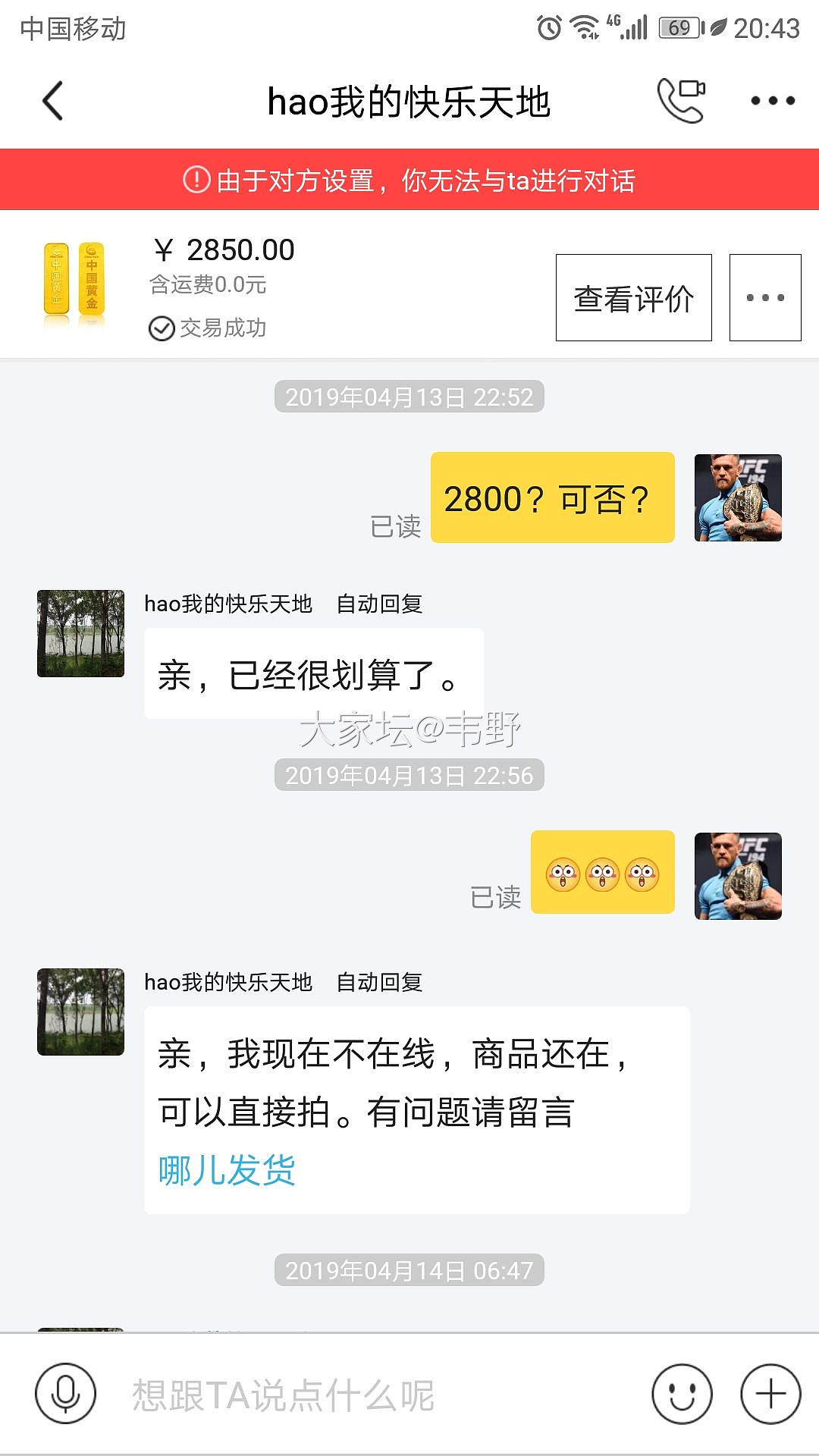819x1456 pixels.
Task: Tap the 哪儿发货 quick question link
Action: point(227,1170)
